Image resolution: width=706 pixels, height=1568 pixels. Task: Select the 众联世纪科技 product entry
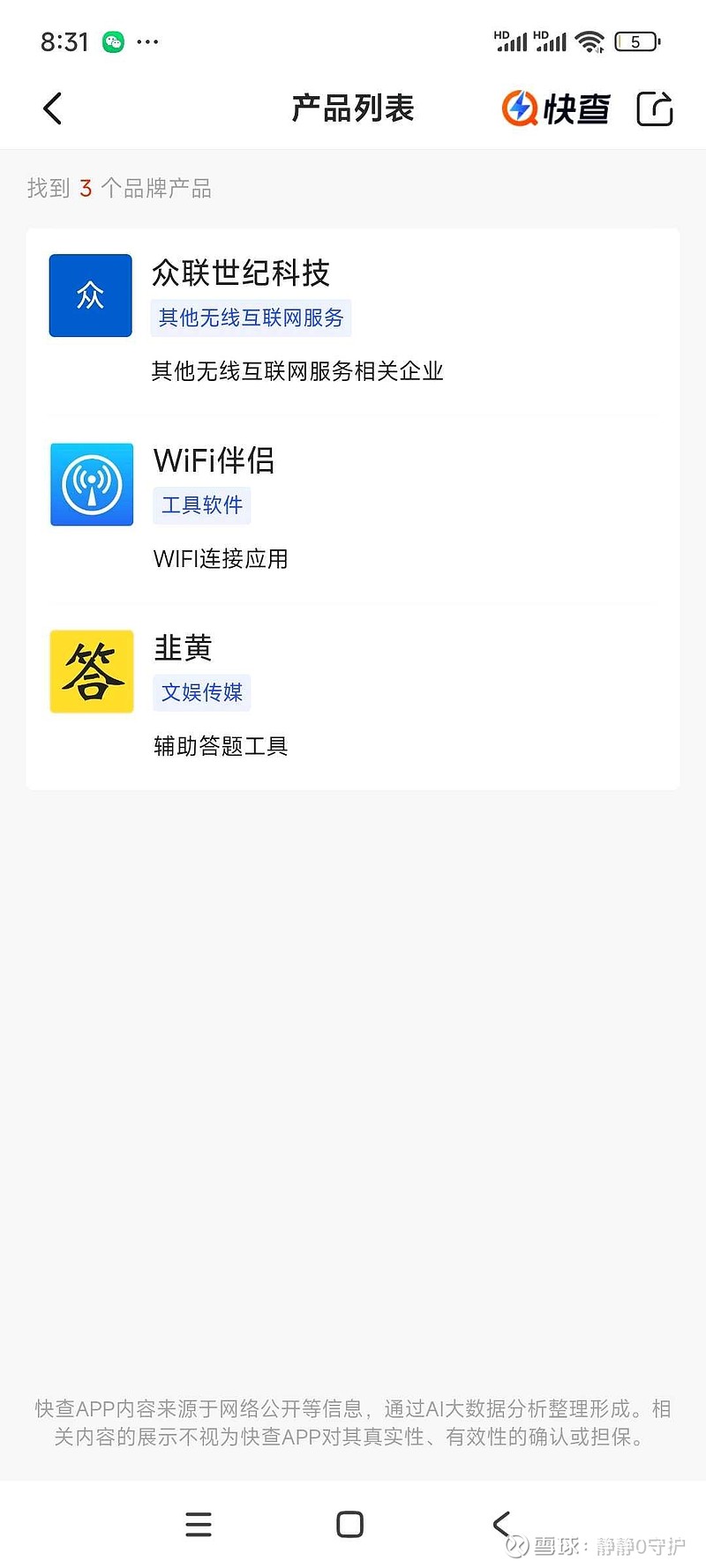pos(241,273)
